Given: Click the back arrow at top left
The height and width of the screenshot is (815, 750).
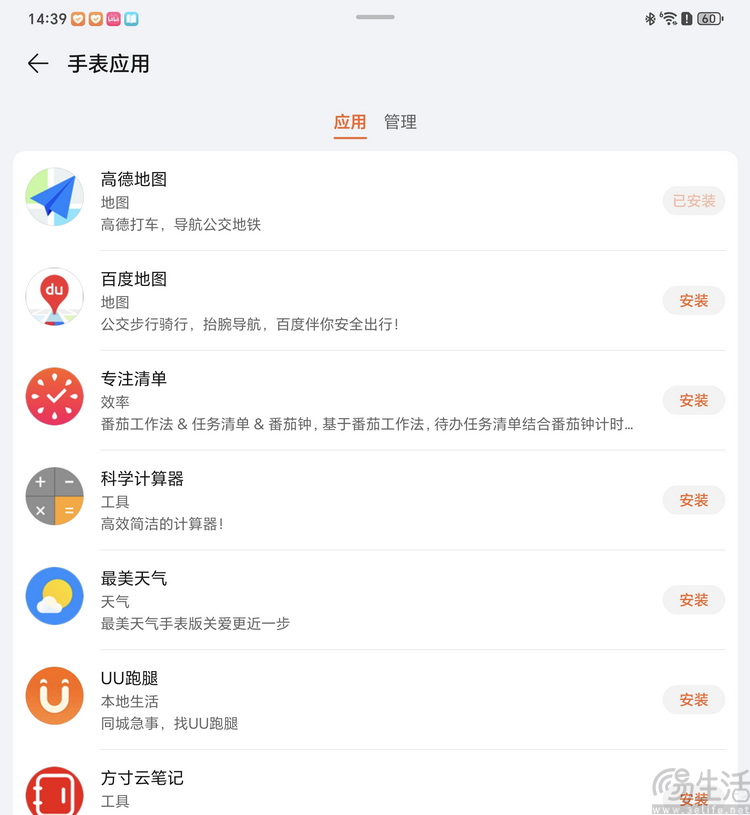Looking at the screenshot, I should [x=37, y=63].
